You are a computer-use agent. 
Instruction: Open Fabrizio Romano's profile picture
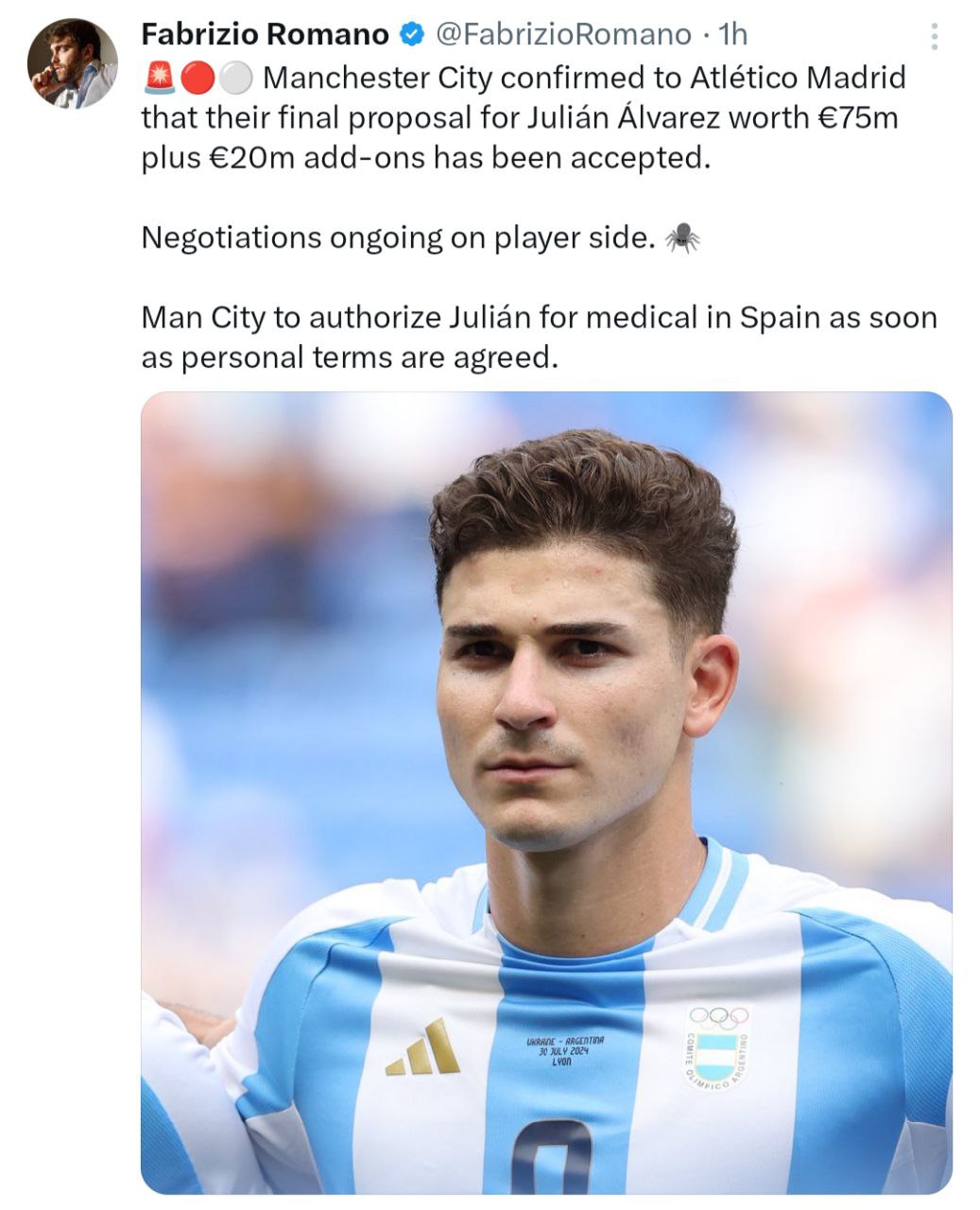72,62
